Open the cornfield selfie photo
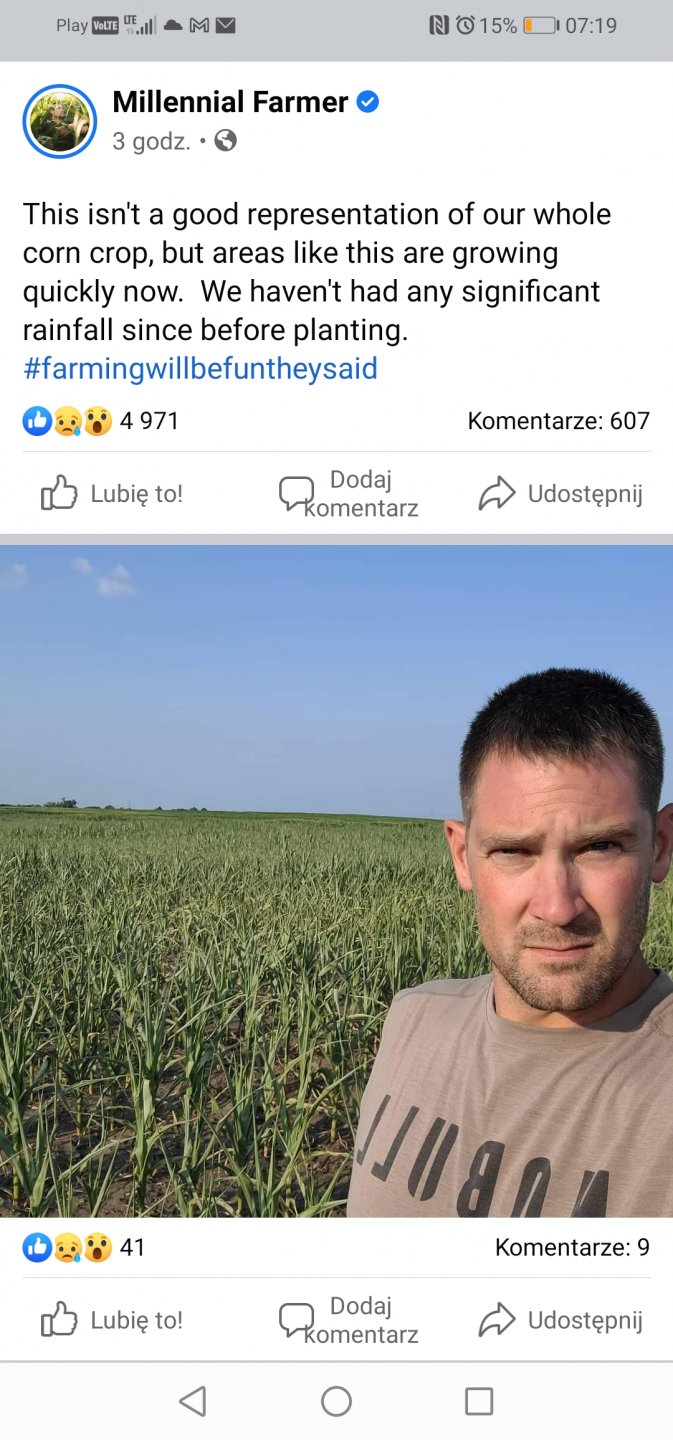 336,880
